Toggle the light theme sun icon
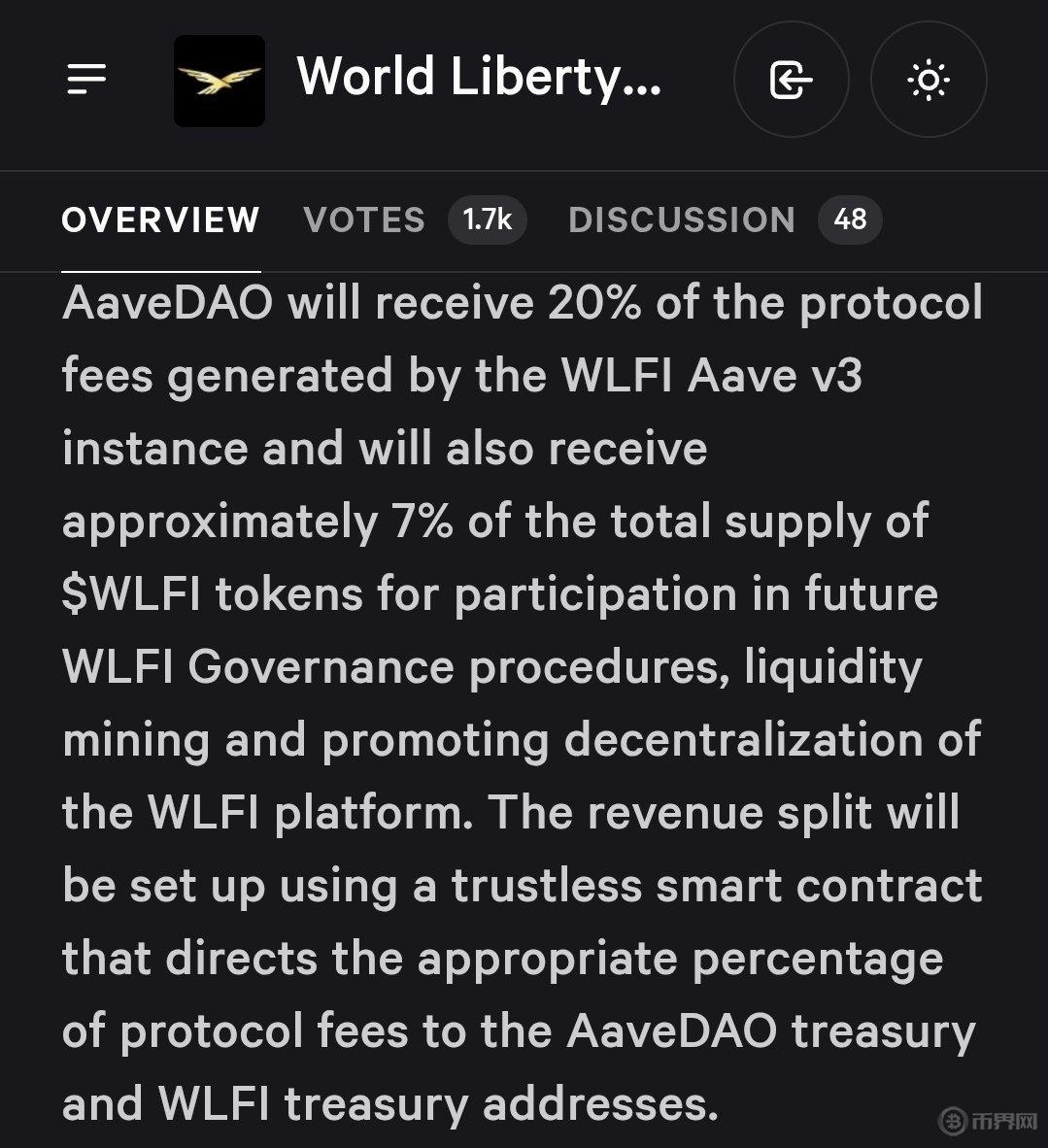The image size is (1048, 1148). [929, 80]
